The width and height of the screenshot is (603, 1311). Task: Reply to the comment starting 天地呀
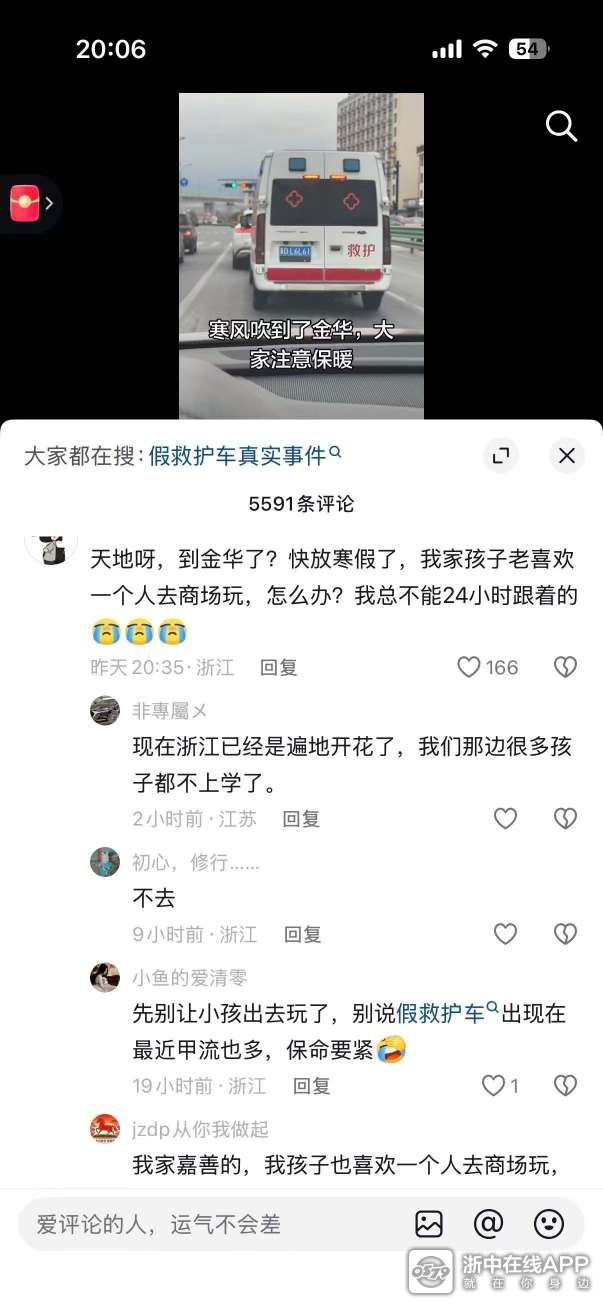(279, 667)
